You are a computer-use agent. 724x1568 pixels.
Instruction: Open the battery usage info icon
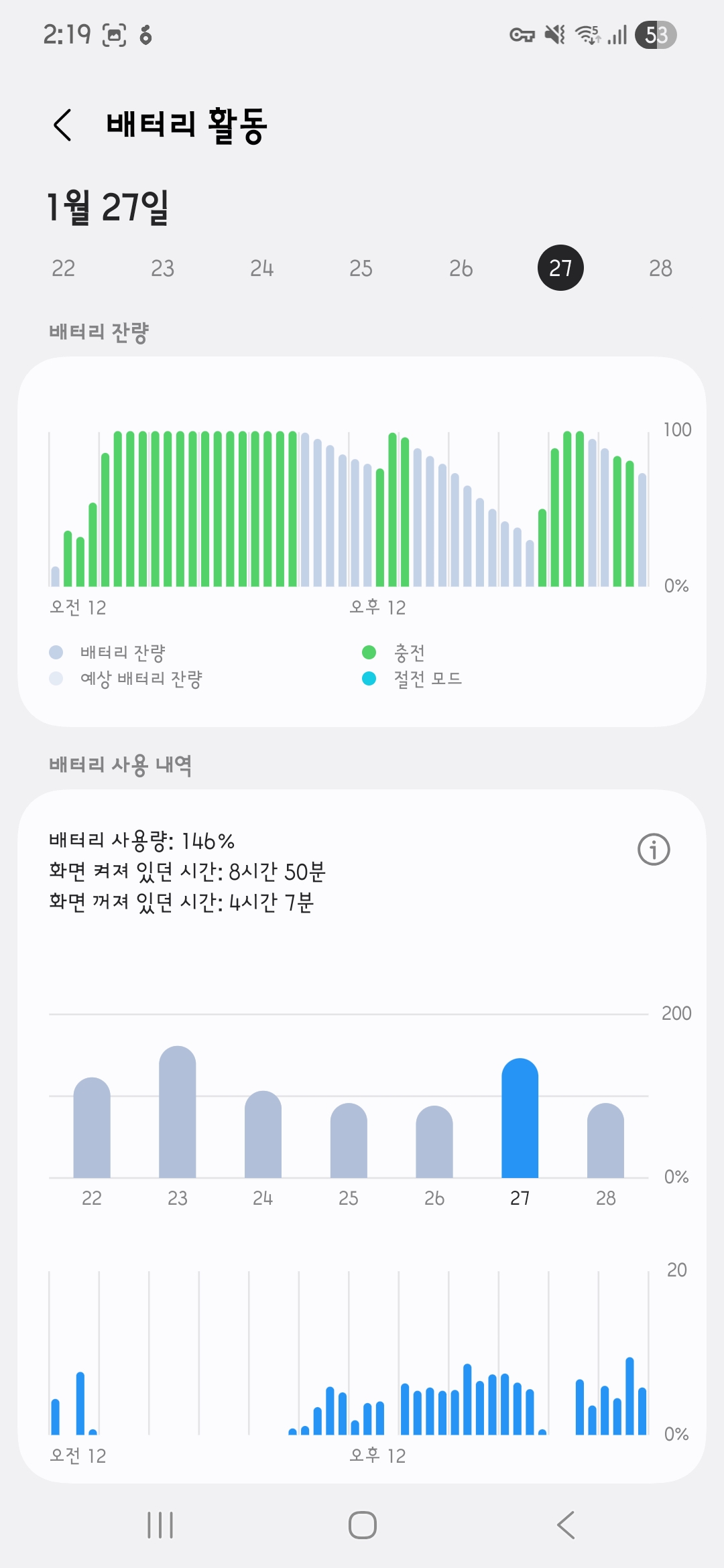654,850
